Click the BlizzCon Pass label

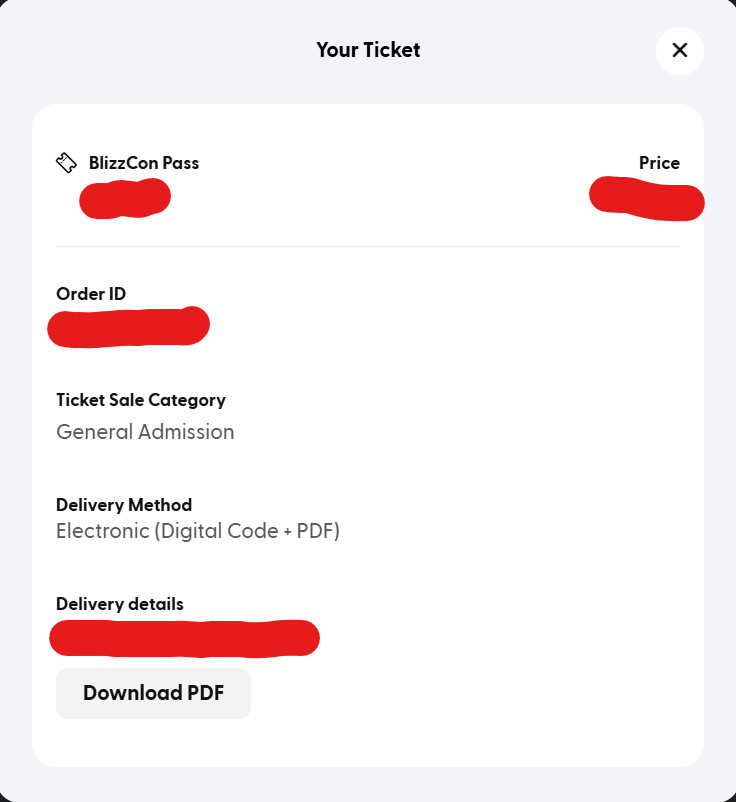tap(146, 163)
